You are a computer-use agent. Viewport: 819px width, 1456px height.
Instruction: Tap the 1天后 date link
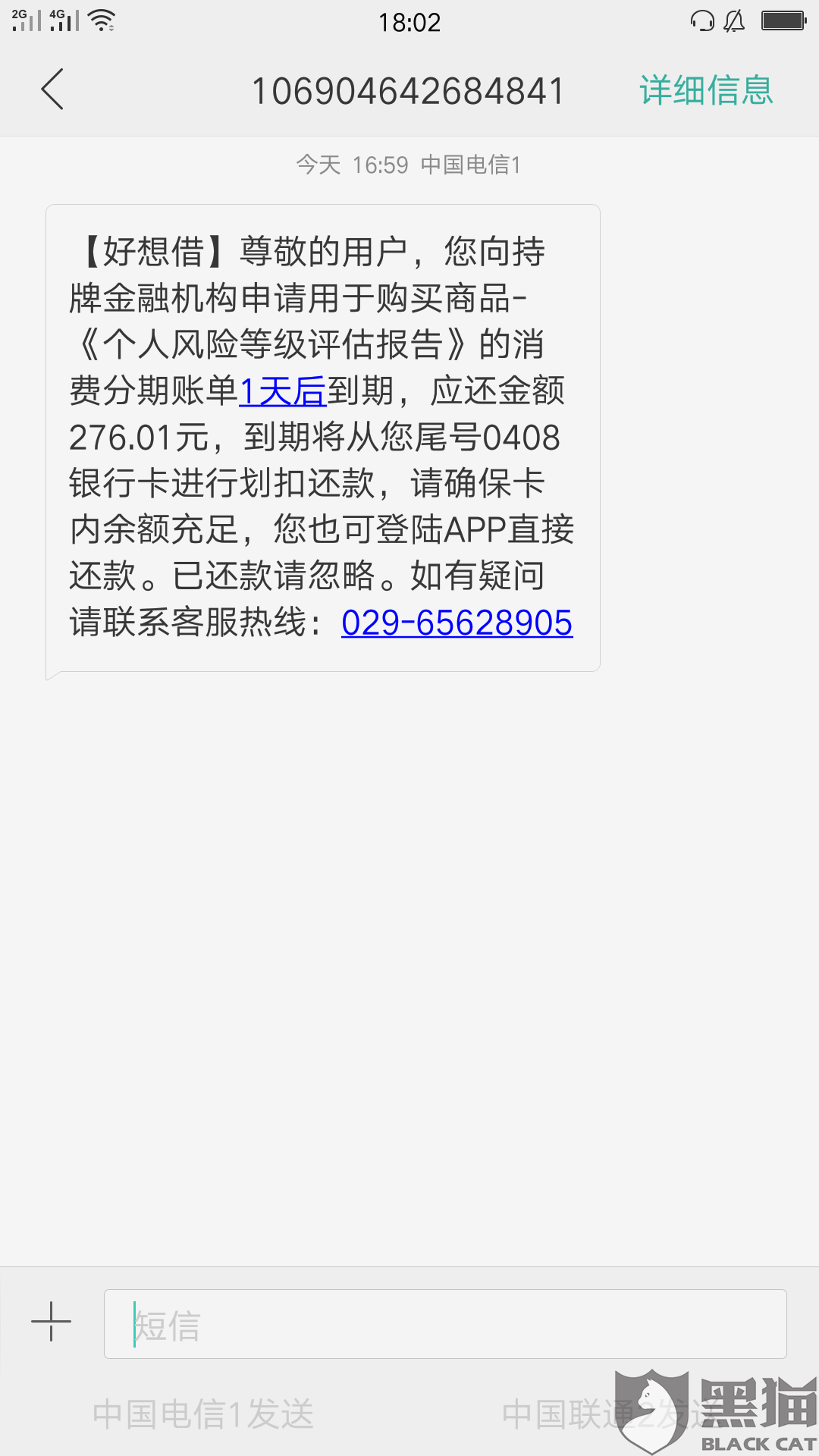tap(282, 391)
